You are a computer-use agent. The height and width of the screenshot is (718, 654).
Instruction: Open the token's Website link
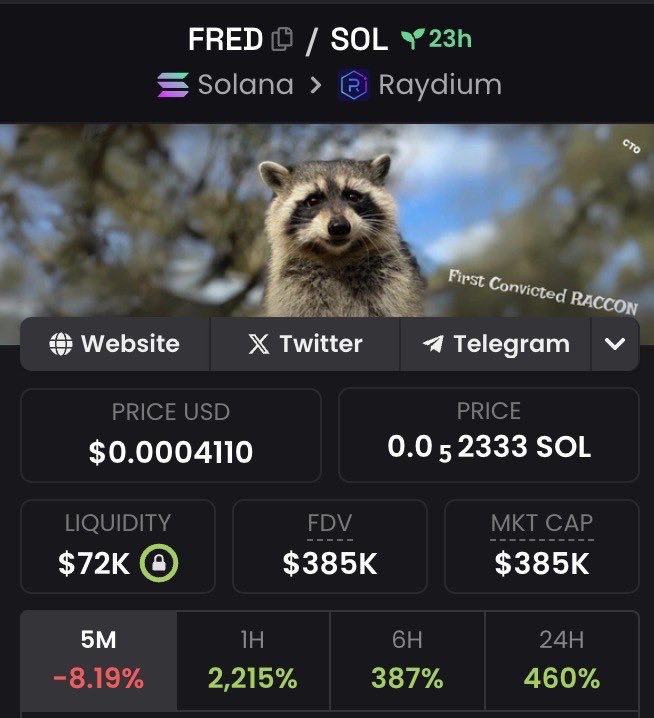coord(115,344)
